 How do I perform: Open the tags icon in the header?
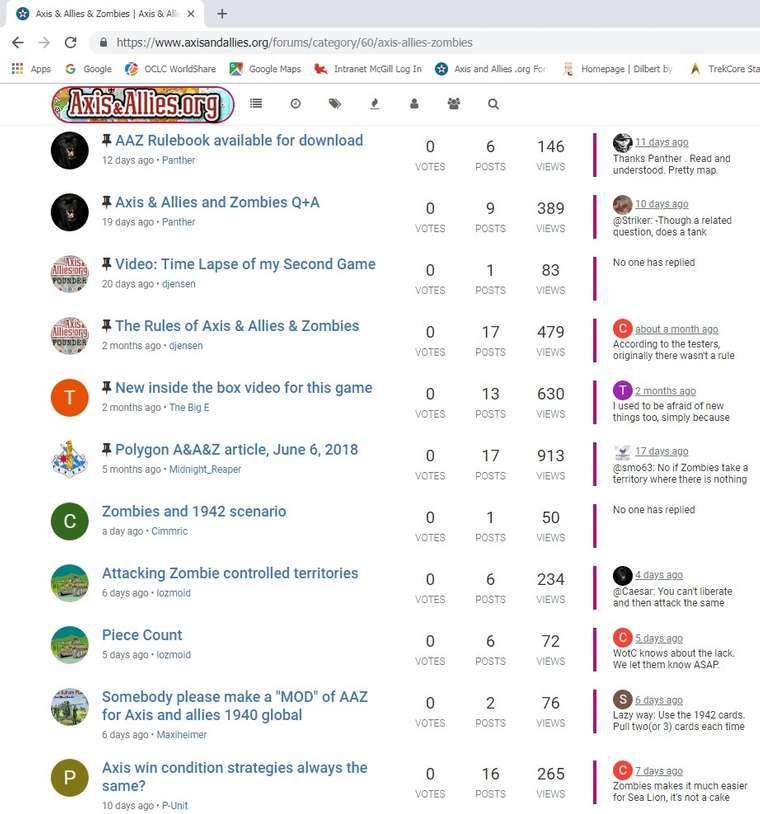click(334, 104)
